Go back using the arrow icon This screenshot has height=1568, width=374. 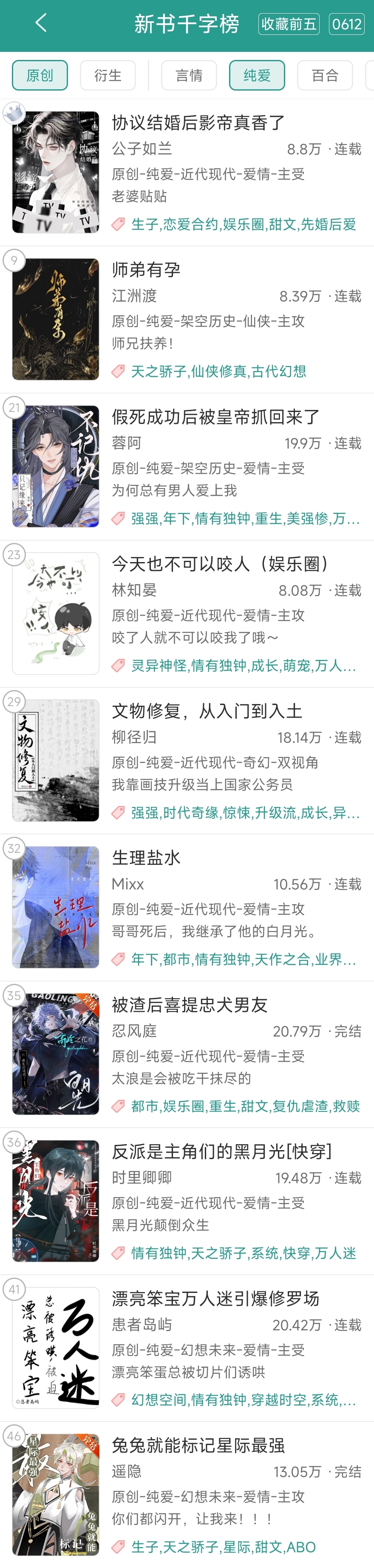[x=41, y=24]
